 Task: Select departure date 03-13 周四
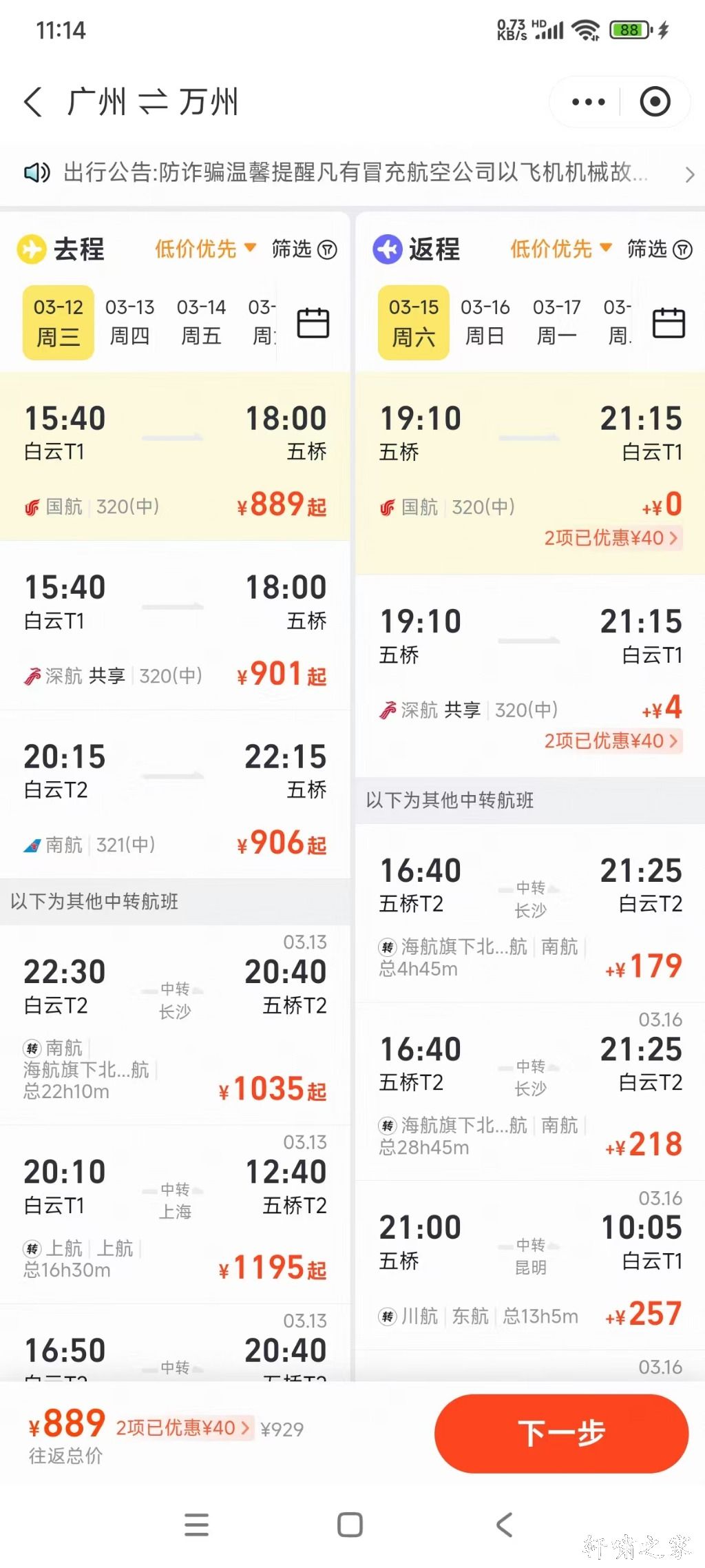(x=129, y=322)
